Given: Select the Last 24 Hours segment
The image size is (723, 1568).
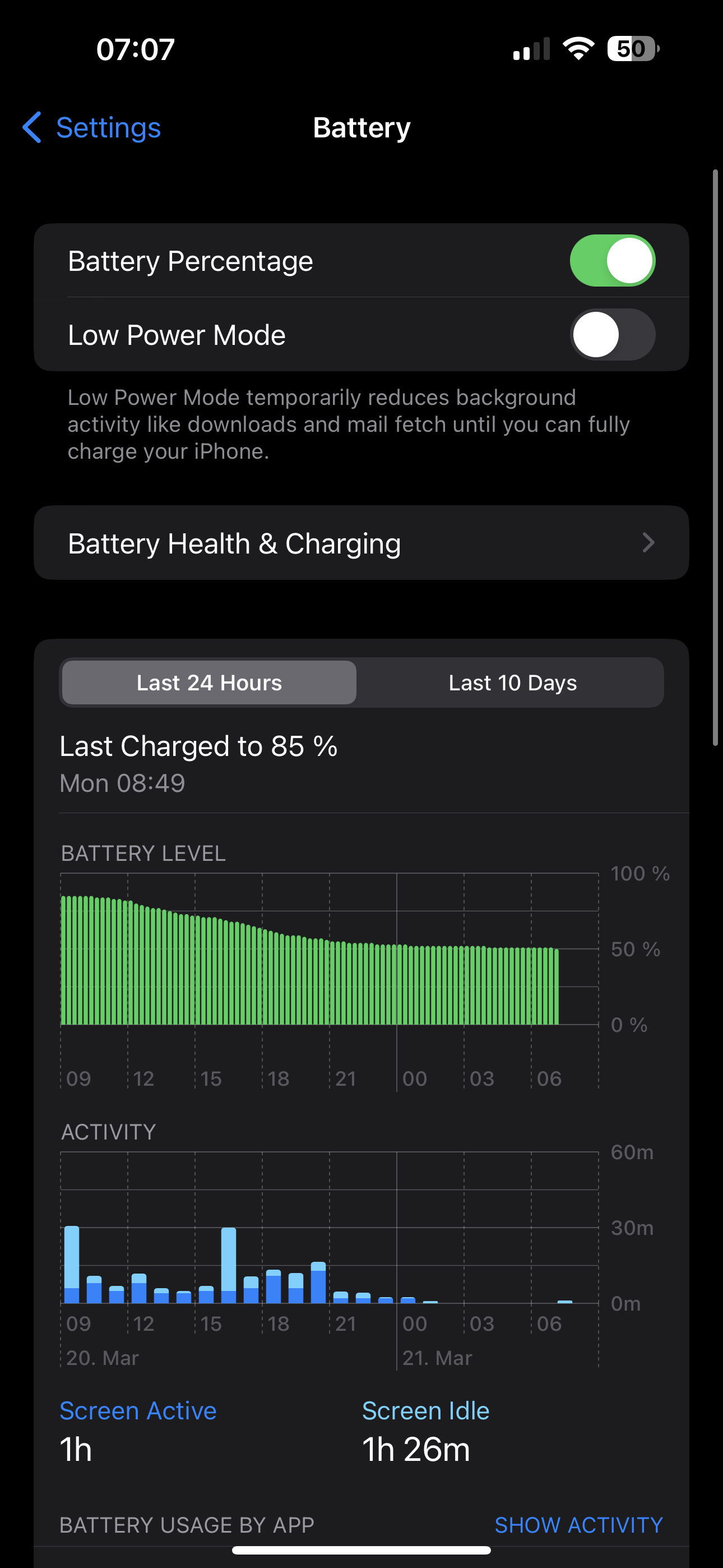Looking at the screenshot, I should [210, 683].
